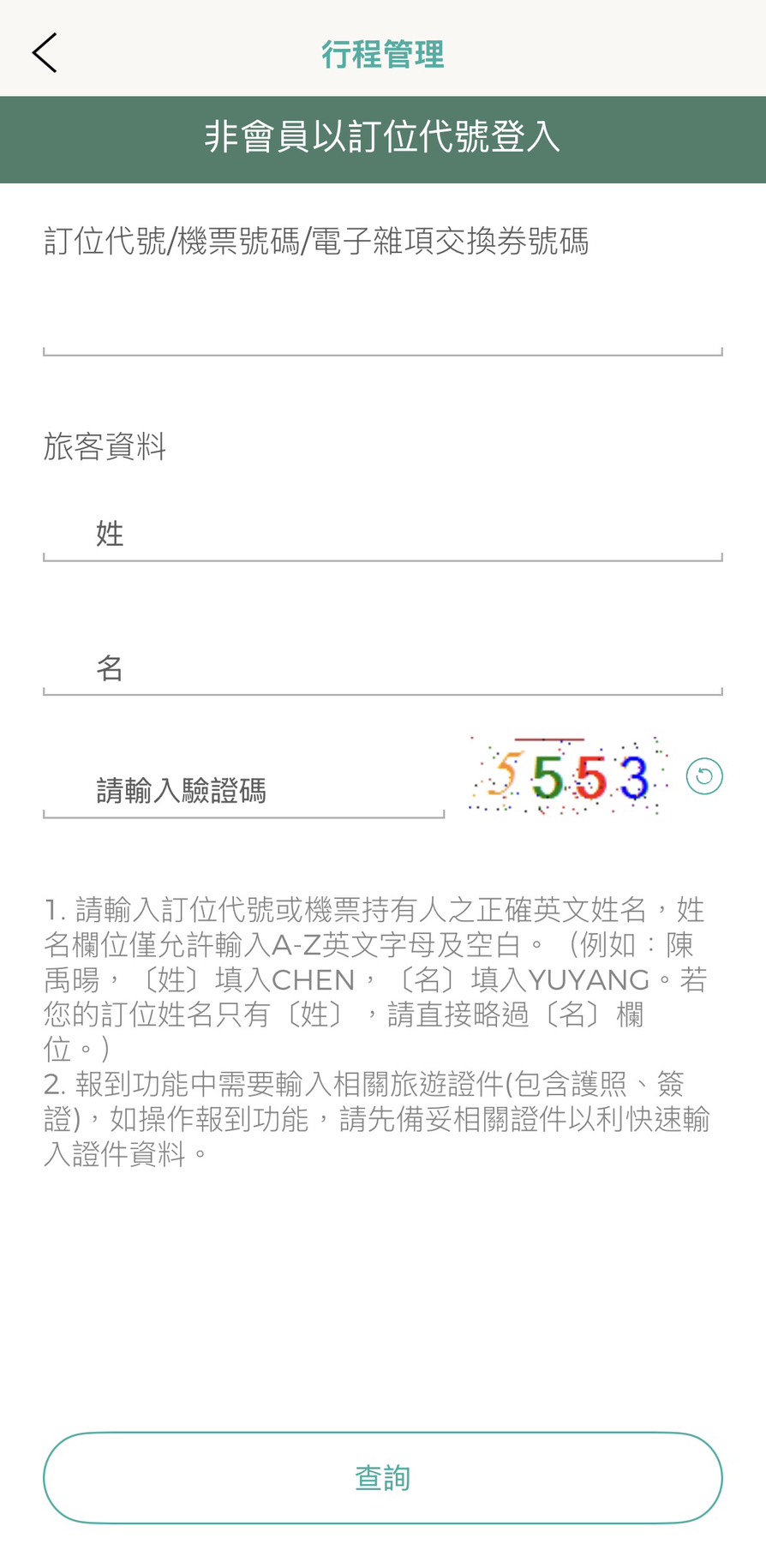Image resolution: width=766 pixels, height=1568 pixels.
Task: Click the 名 given name field
Action: click(x=383, y=668)
